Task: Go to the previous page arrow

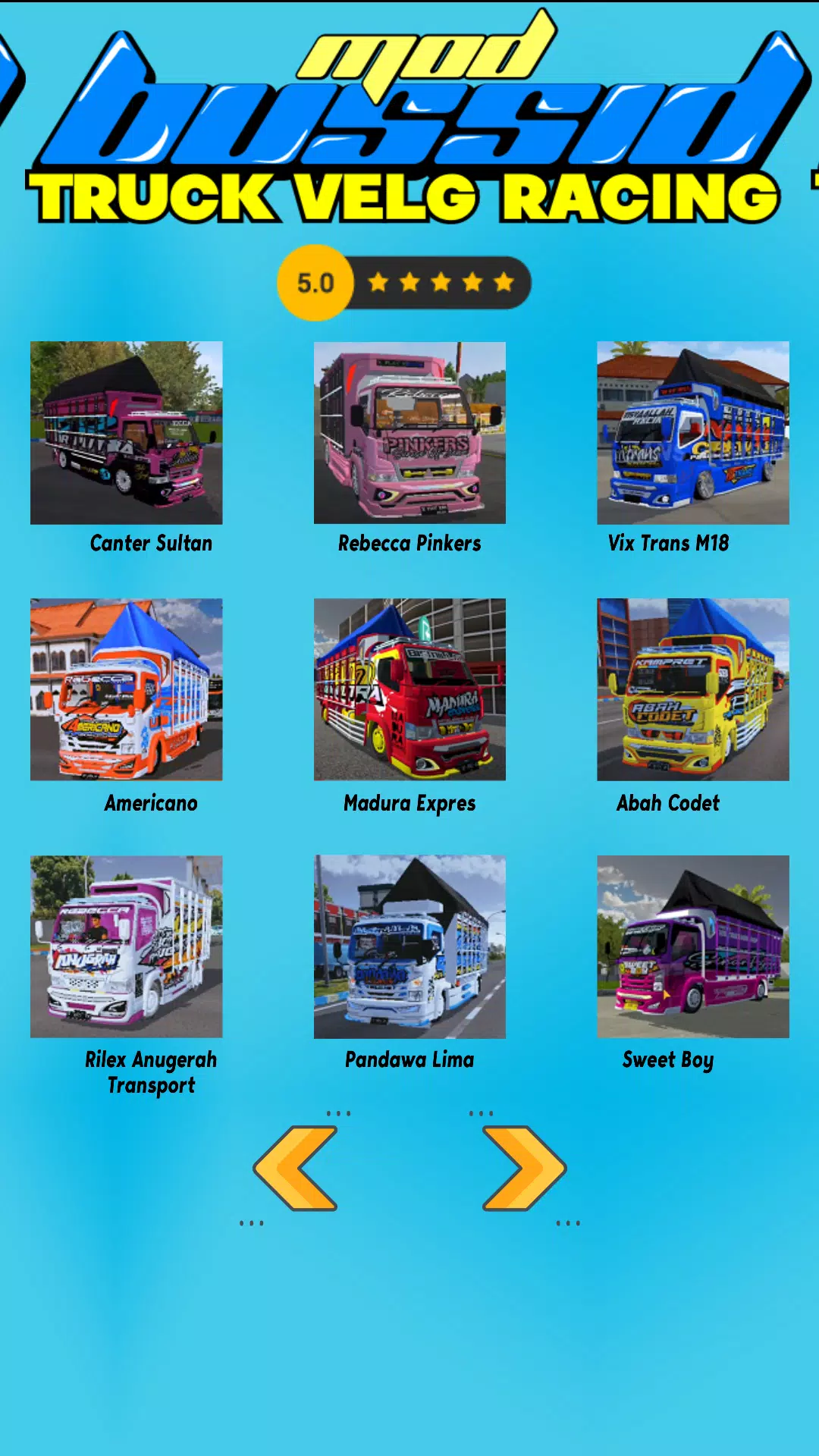Action: (x=296, y=1168)
